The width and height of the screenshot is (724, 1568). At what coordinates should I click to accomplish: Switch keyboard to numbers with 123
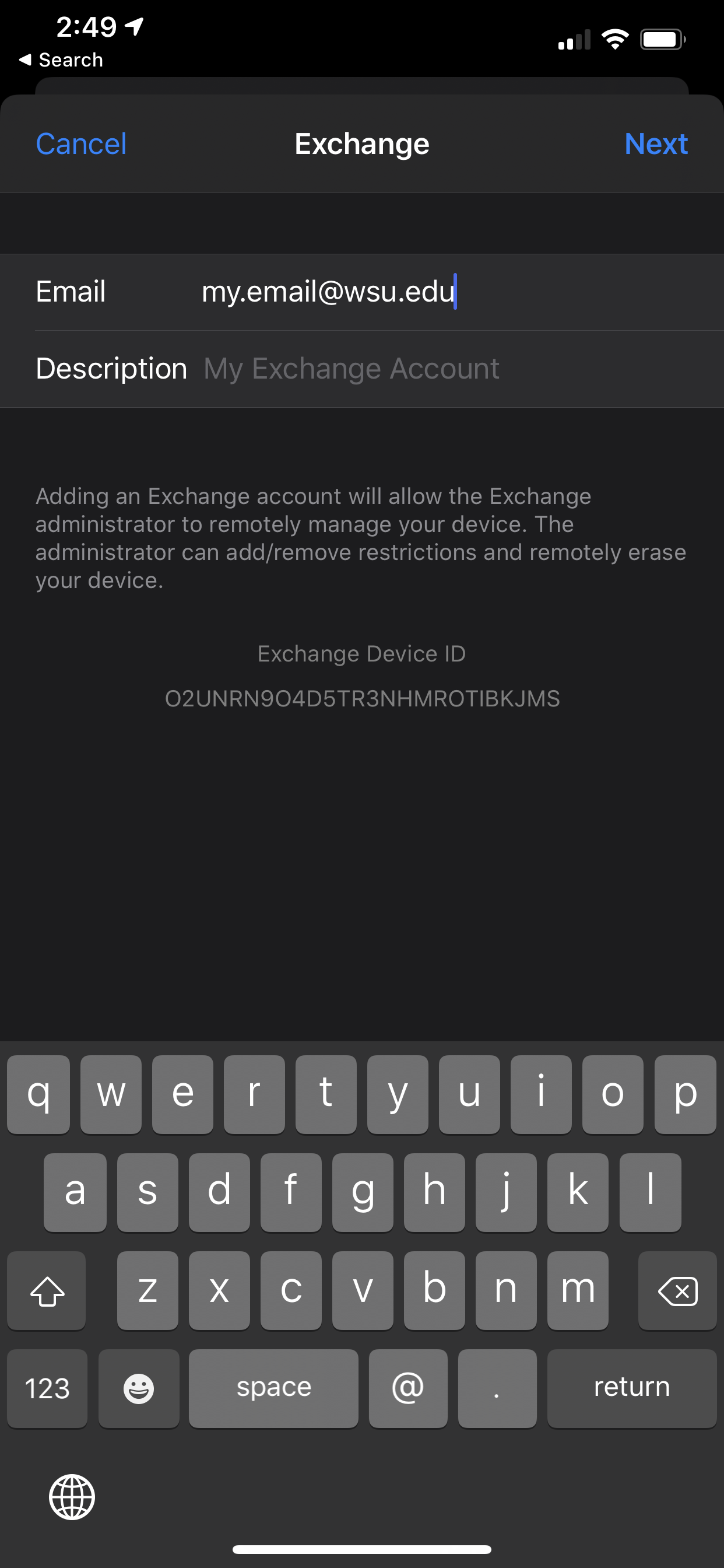click(47, 1388)
